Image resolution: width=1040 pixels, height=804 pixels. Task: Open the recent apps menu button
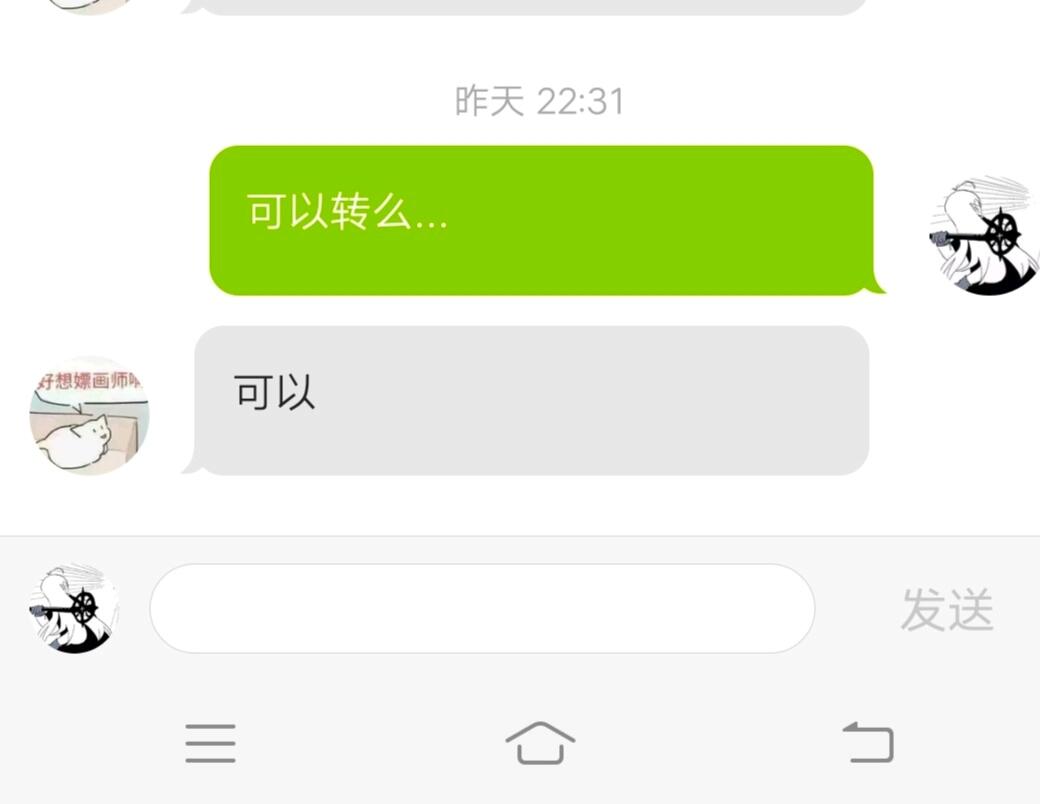210,743
